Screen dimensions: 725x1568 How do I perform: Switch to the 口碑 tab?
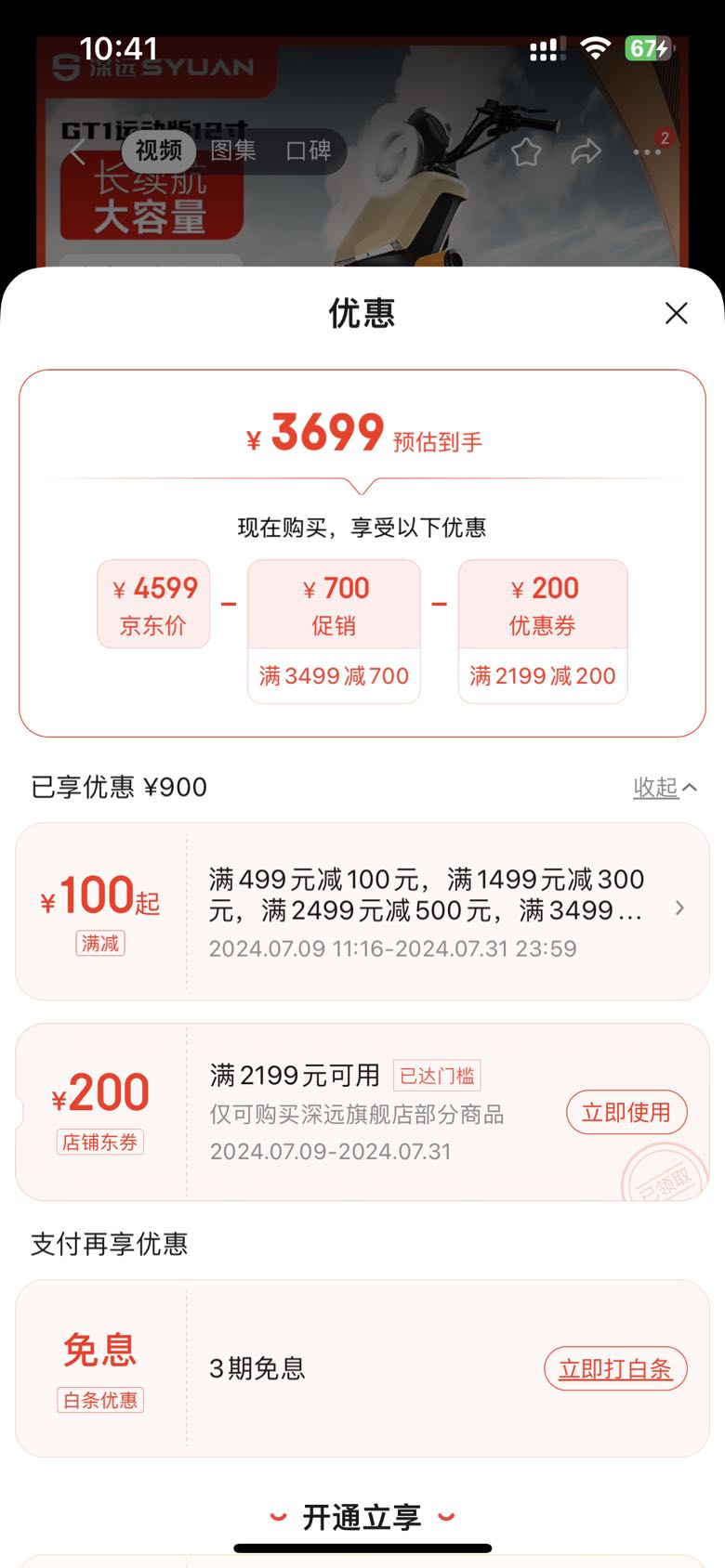[x=308, y=151]
